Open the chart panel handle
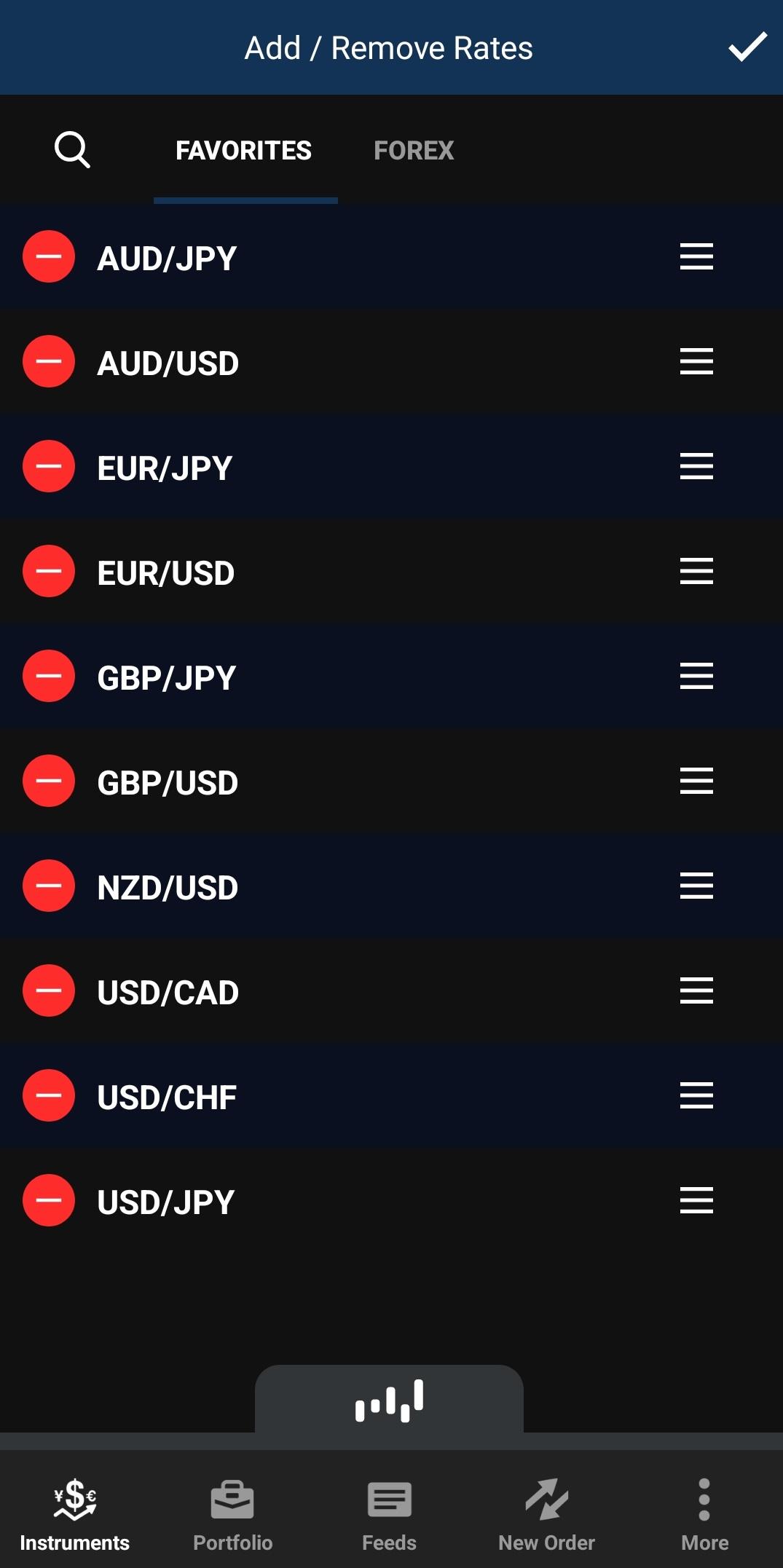The width and height of the screenshot is (783, 1568). click(x=389, y=1400)
